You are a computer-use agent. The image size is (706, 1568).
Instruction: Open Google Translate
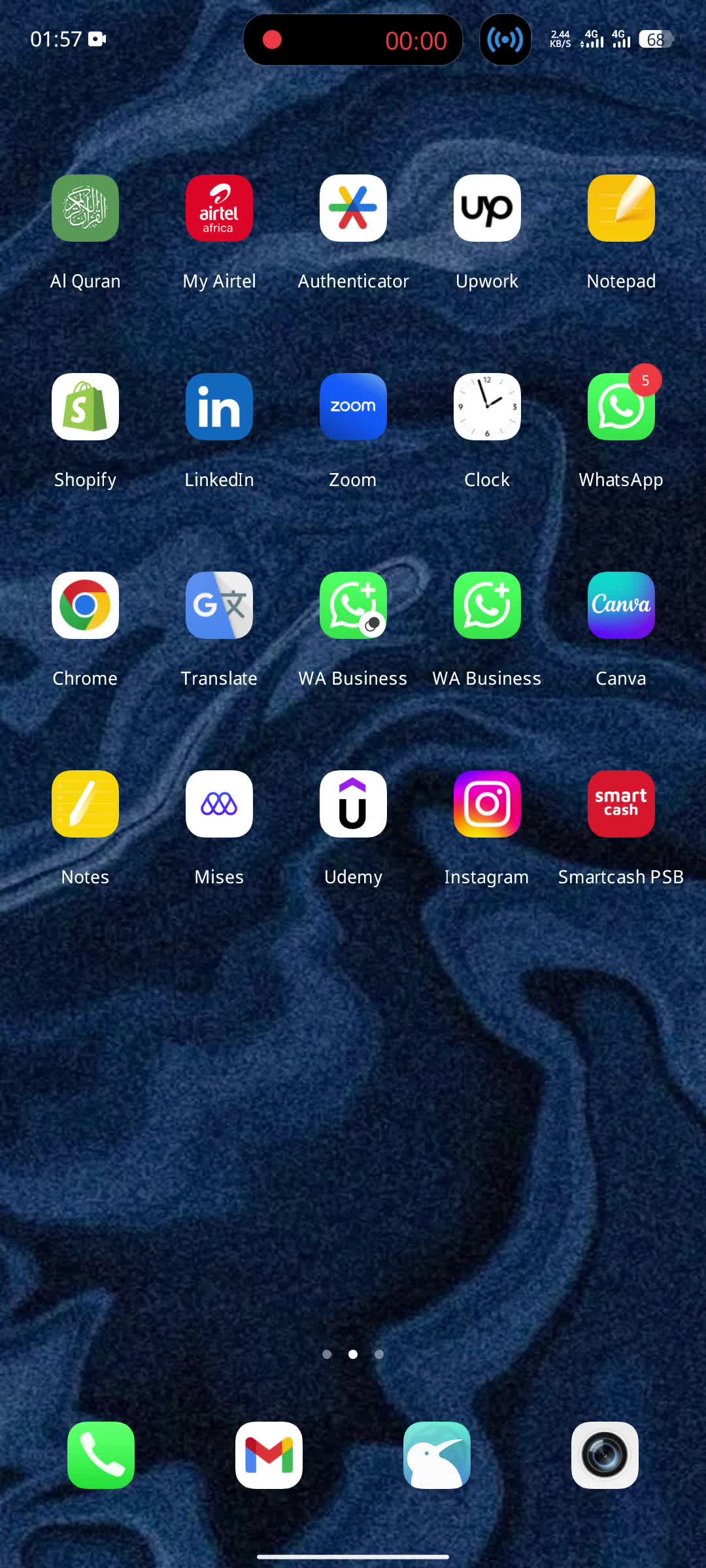(219, 606)
